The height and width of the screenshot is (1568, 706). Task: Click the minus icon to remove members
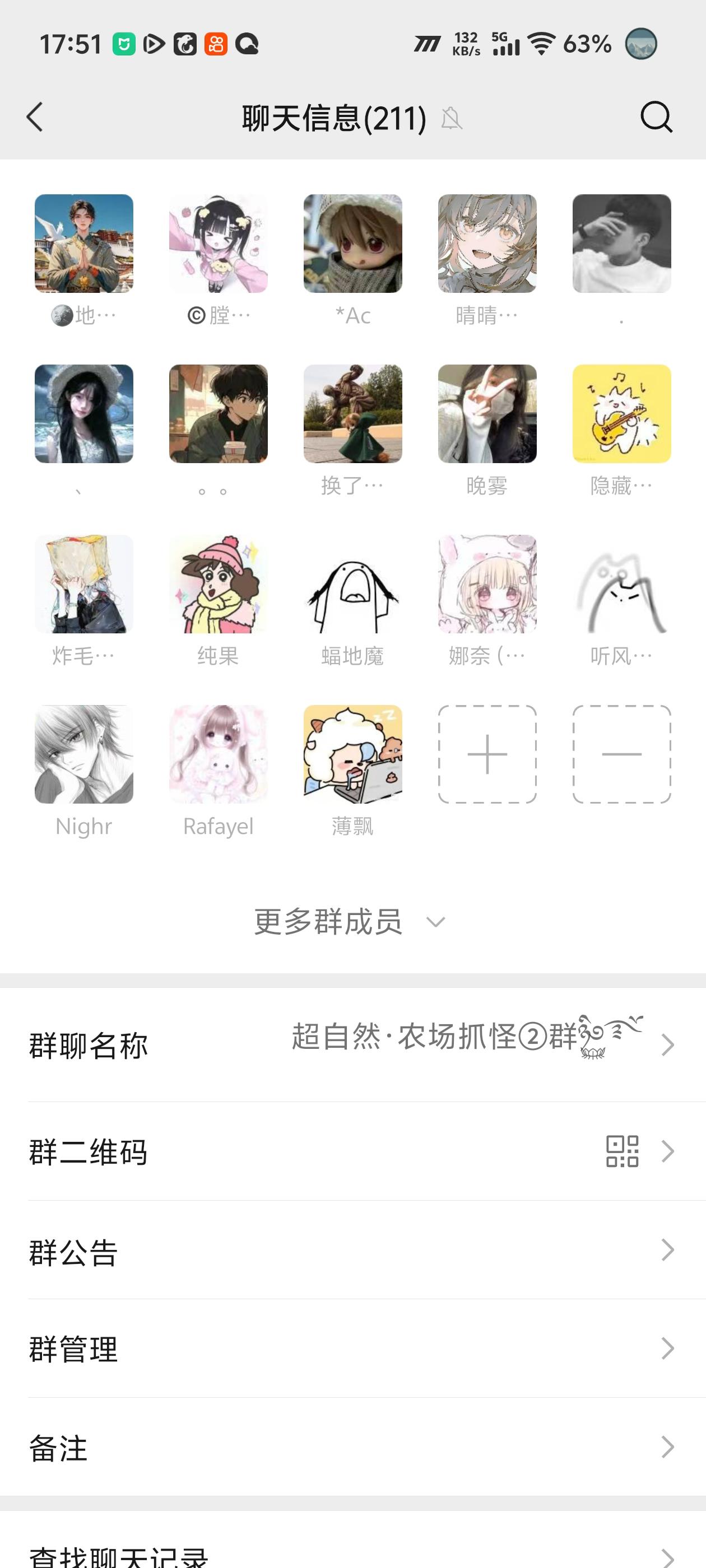coord(621,755)
